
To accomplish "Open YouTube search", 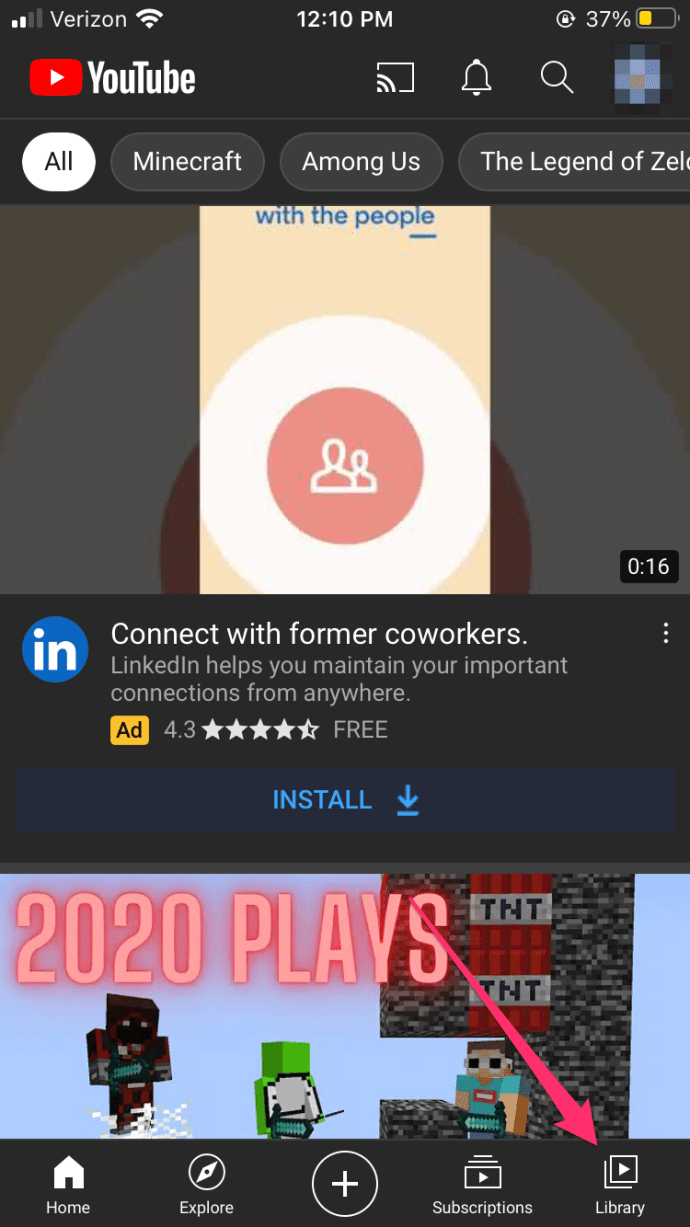I will (x=556, y=78).
